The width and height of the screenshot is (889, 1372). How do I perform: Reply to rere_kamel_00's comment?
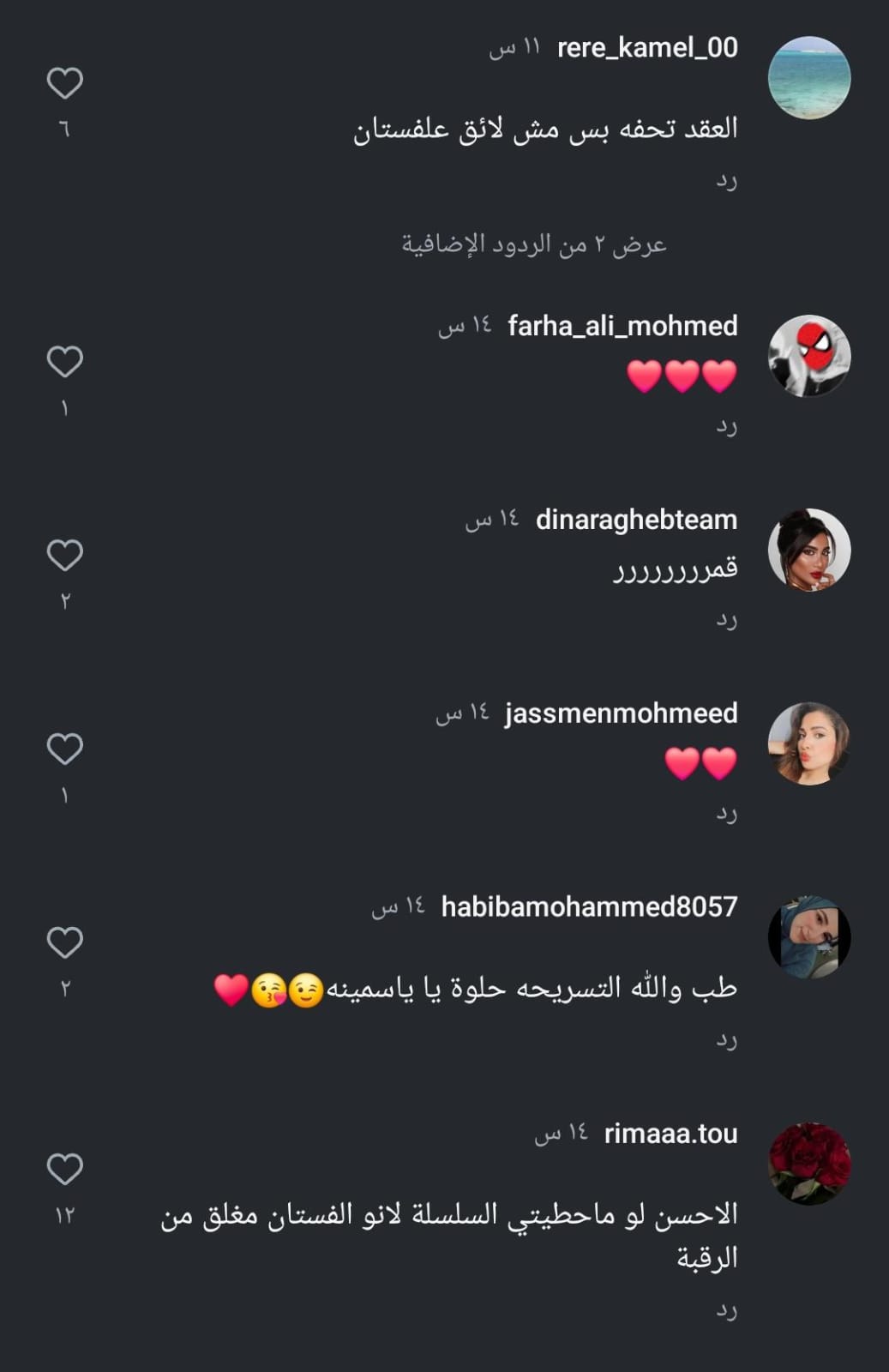pyautogui.click(x=726, y=181)
